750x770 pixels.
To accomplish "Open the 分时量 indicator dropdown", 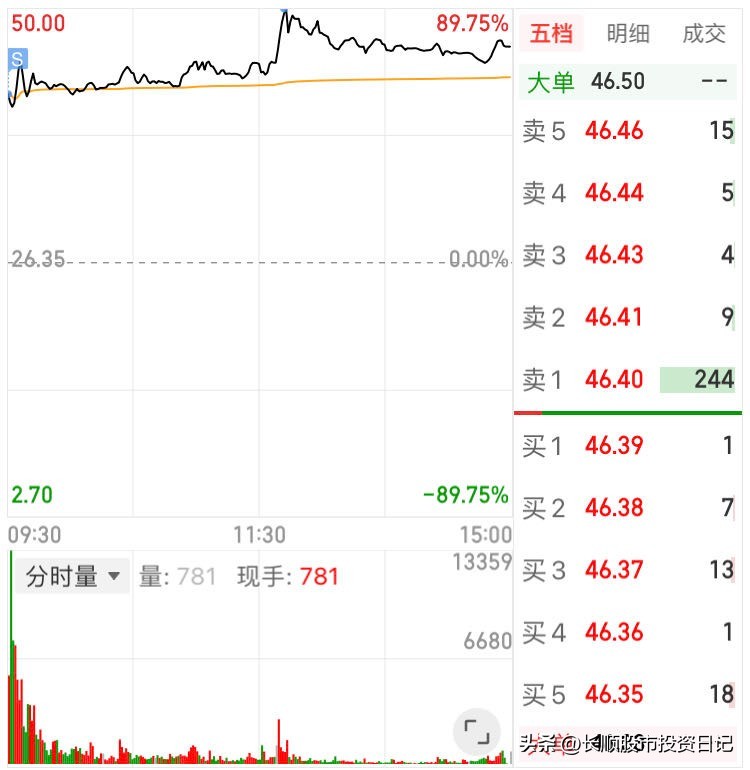I will click(x=72, y=576).
